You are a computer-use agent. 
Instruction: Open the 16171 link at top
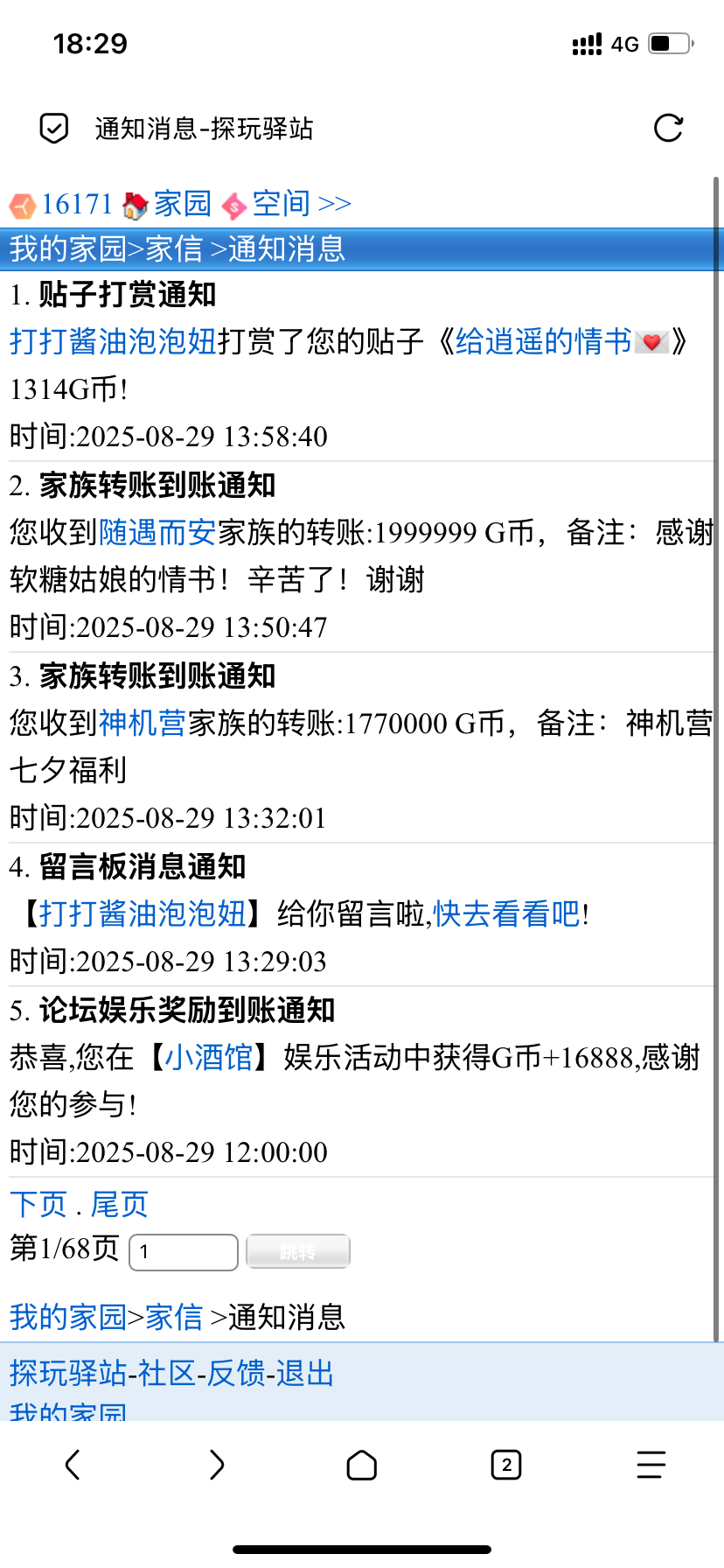point(75,204)
